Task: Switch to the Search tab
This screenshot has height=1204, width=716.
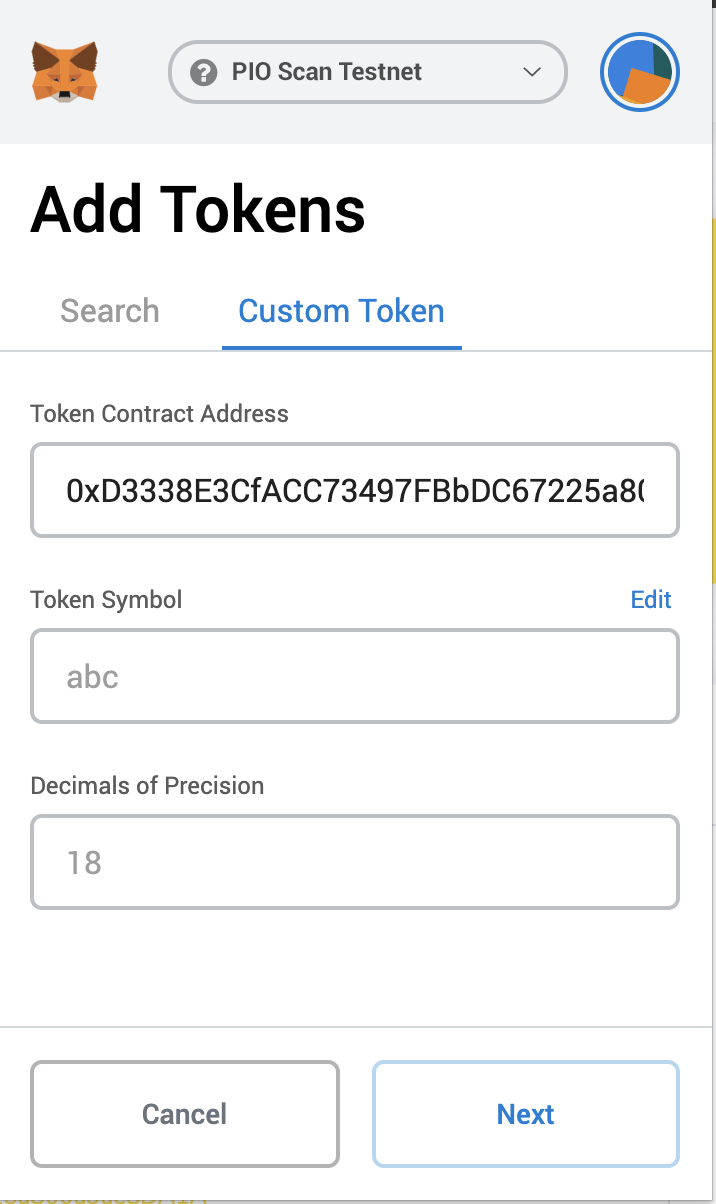Action: 110,311
